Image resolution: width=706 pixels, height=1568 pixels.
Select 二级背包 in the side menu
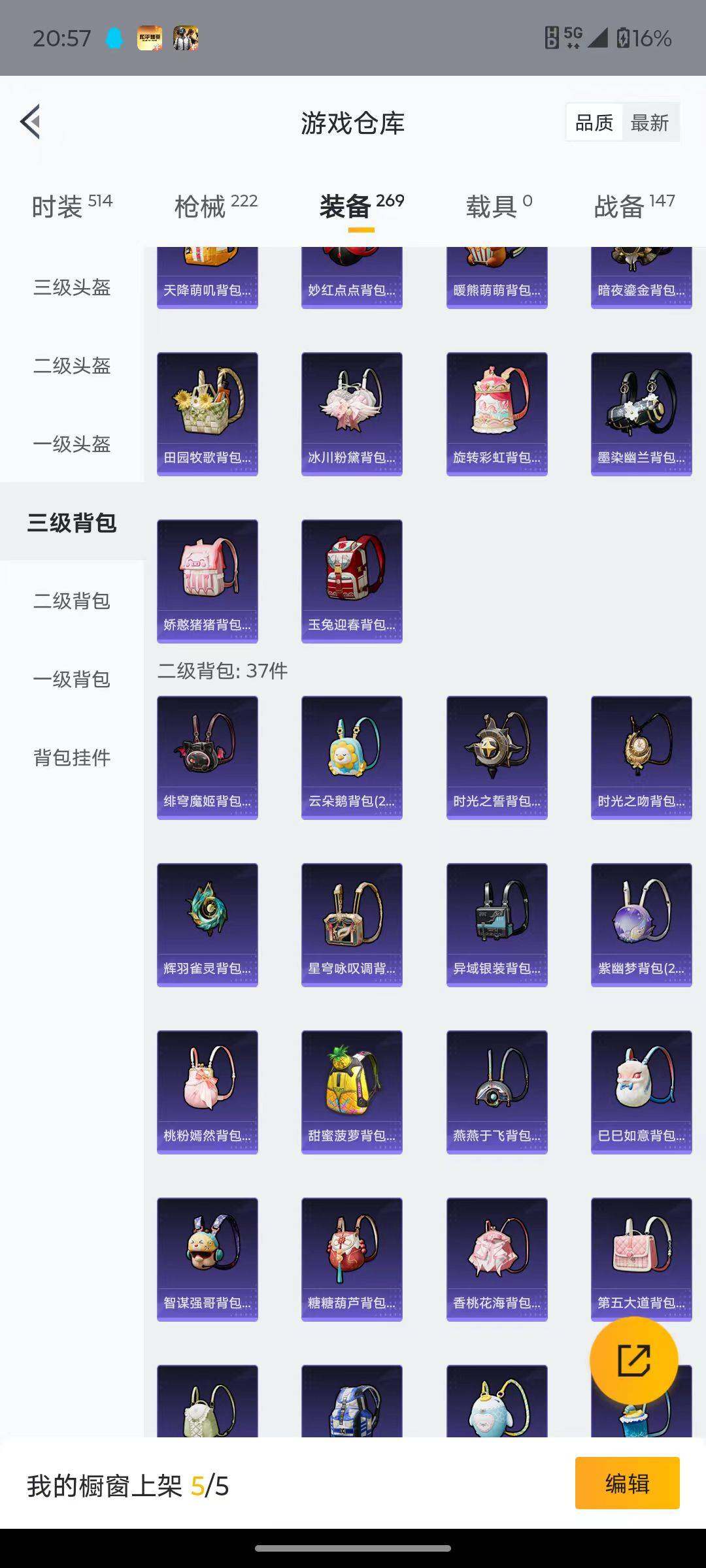(x=72, y=600)
